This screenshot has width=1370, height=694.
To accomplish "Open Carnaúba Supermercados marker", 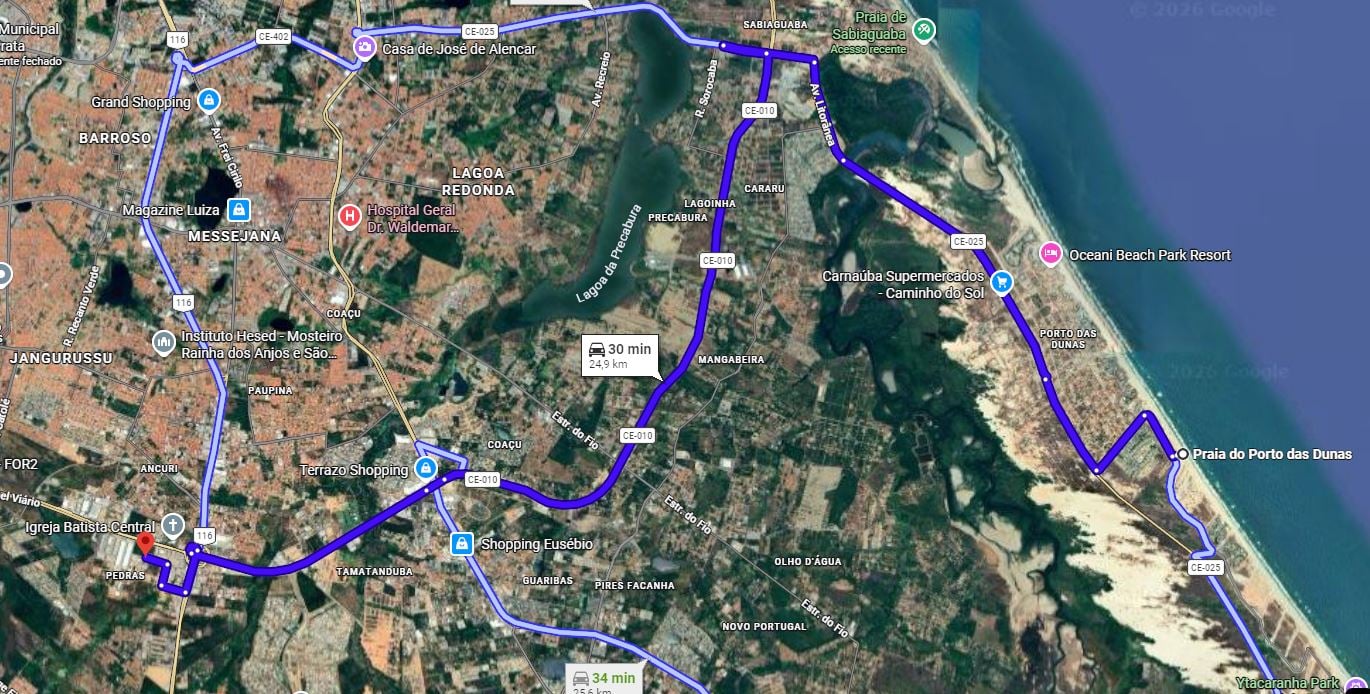I will click(x=1002, y=283).
